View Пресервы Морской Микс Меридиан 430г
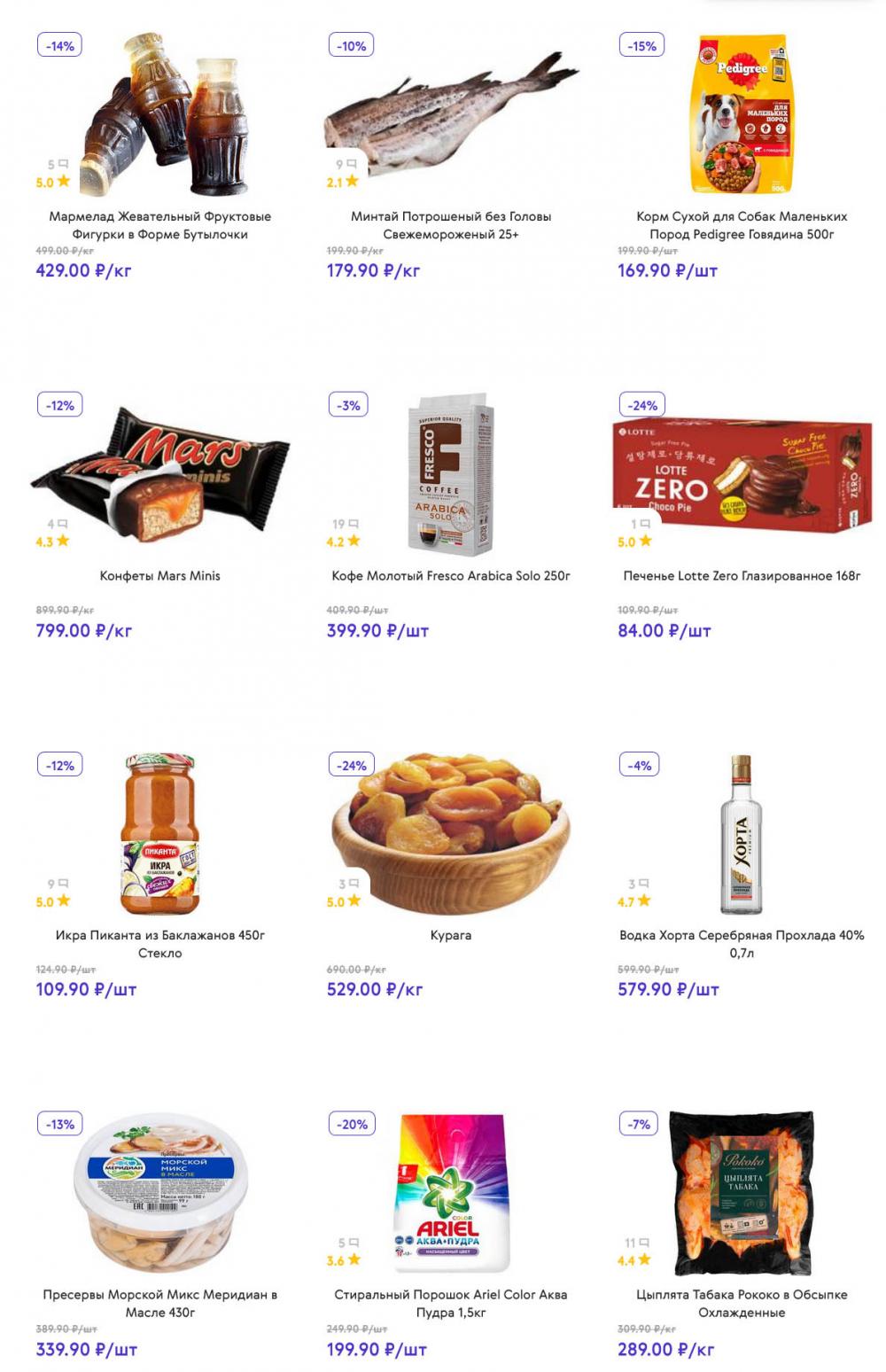This screenshot has width=886, height=1372. (x=159, y=1303)
